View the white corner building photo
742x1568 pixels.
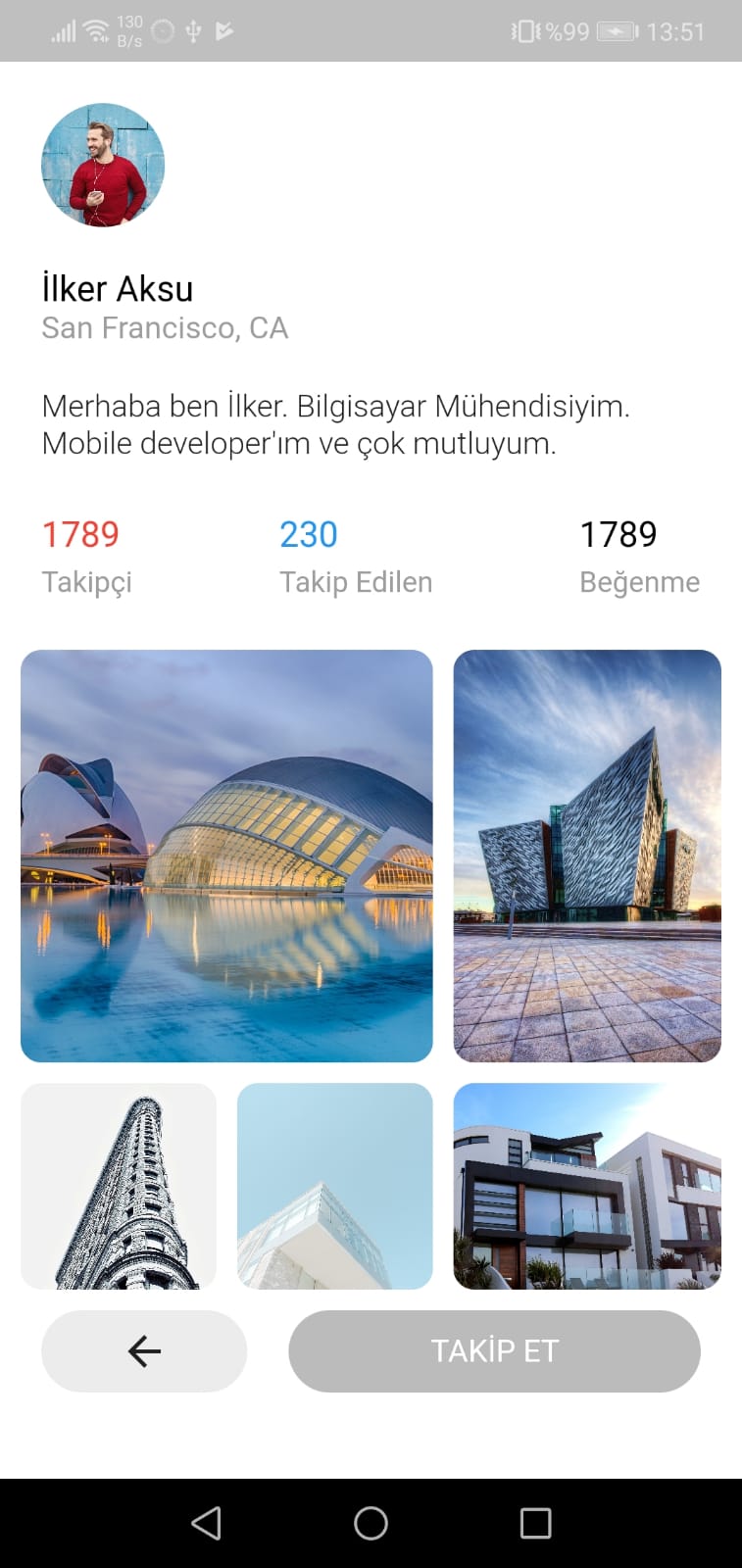point(334,1186)
